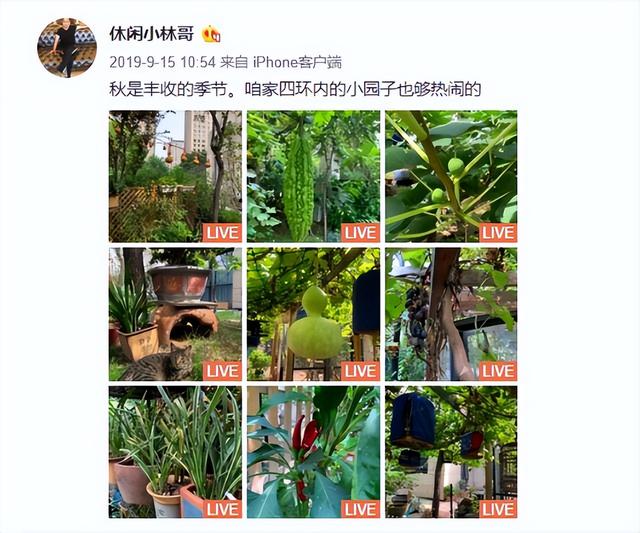View the hanging blue birdcage photo
The width and height of the screenshot is (640, 533).
pos(451,451)
